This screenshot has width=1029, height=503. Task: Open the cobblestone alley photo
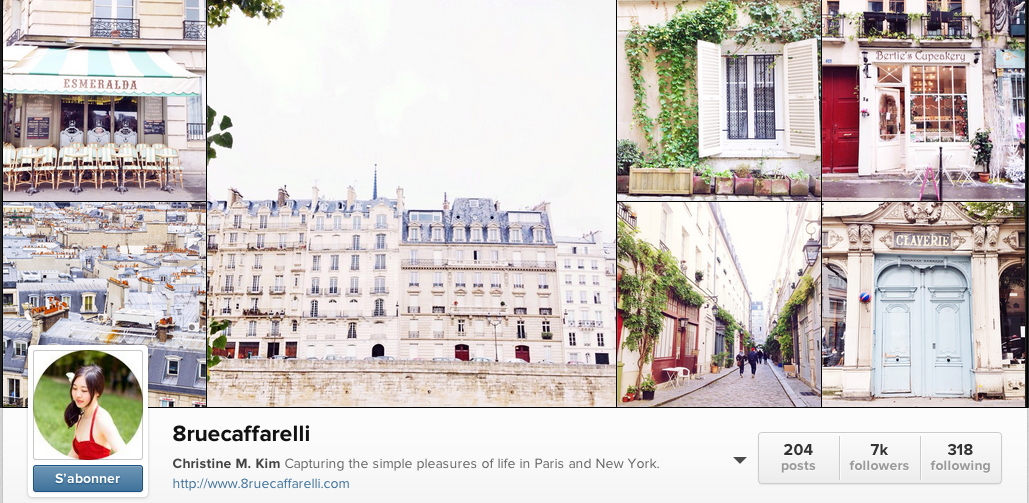click(x=718, y=305)
